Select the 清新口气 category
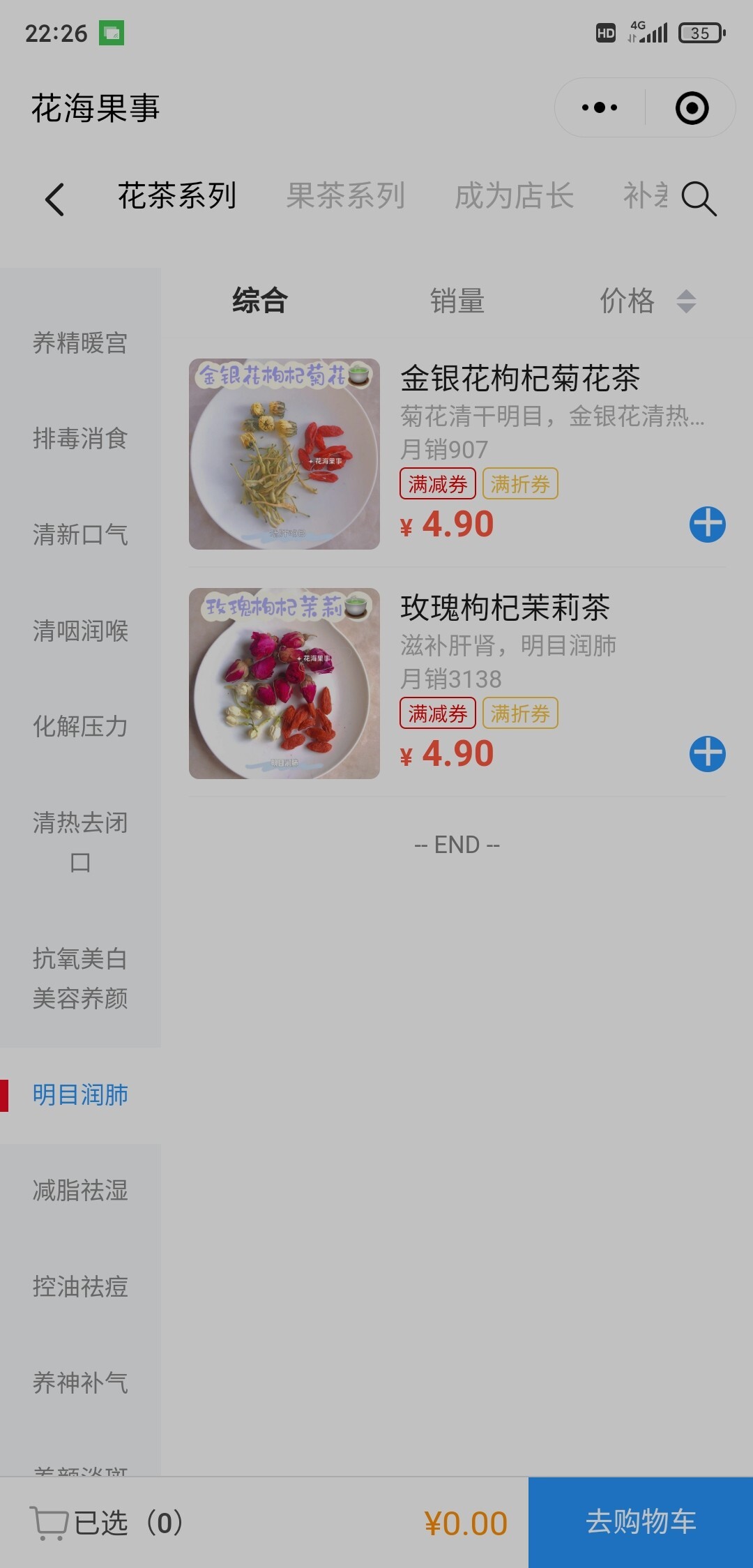Viewport: 753px width, 1568px height. coord(80,535)
